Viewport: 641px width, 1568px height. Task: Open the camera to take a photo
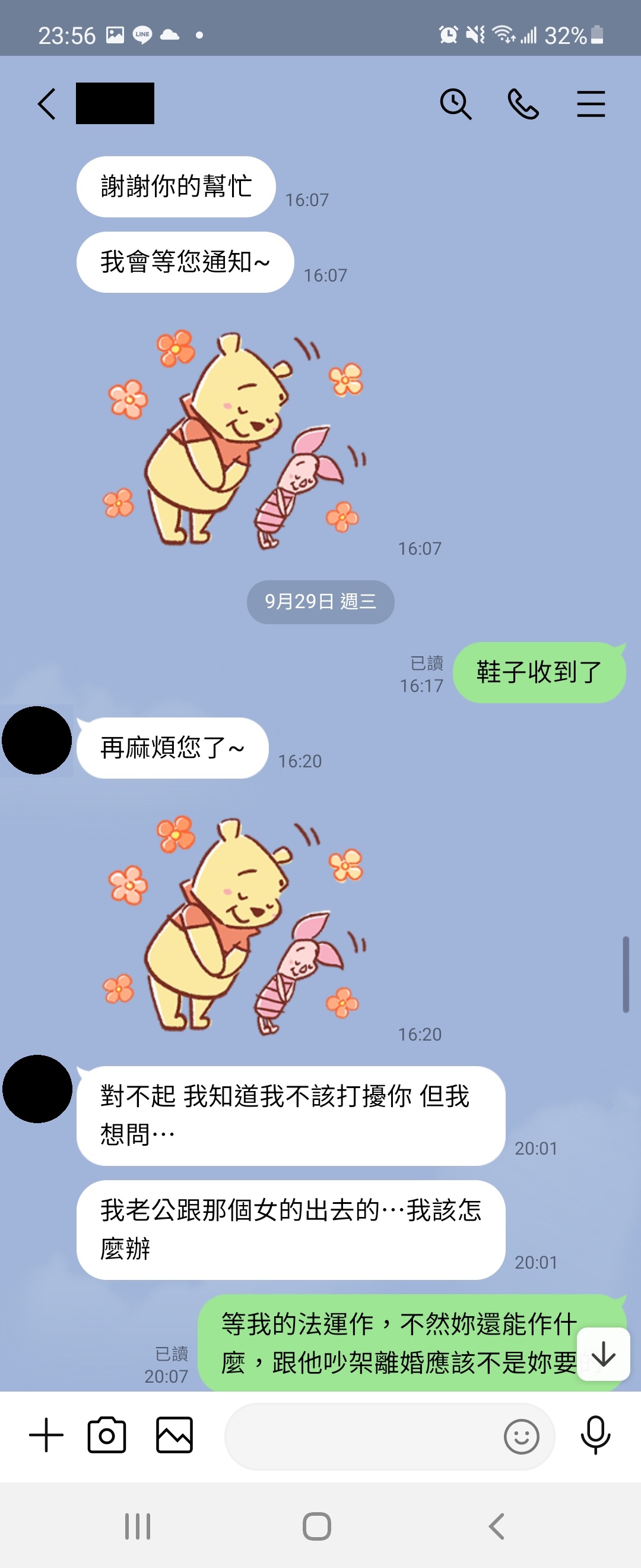pos(107,1436)
